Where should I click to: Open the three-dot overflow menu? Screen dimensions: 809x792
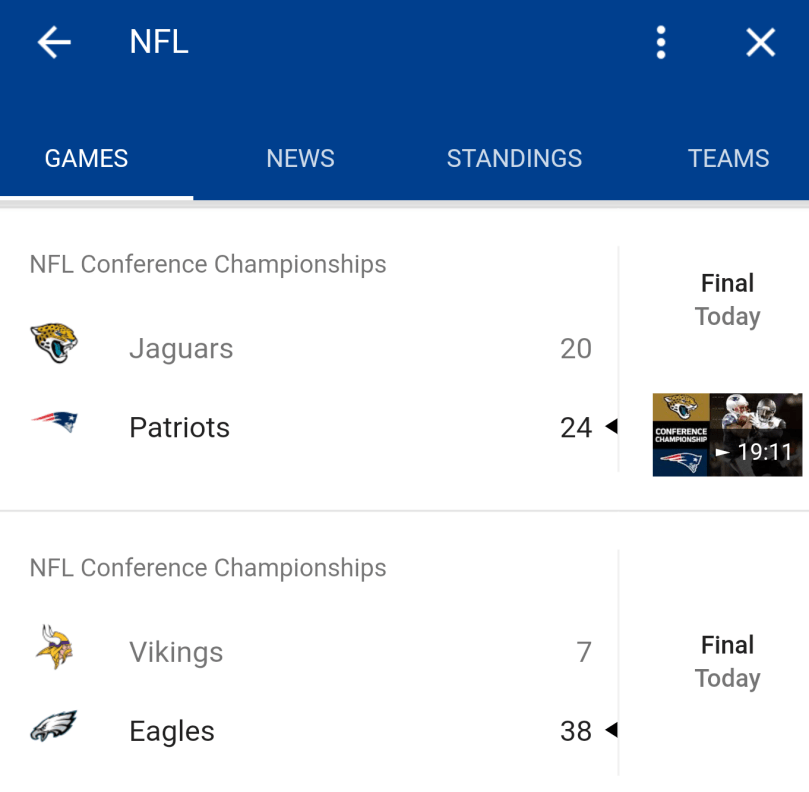click(661, 42)
